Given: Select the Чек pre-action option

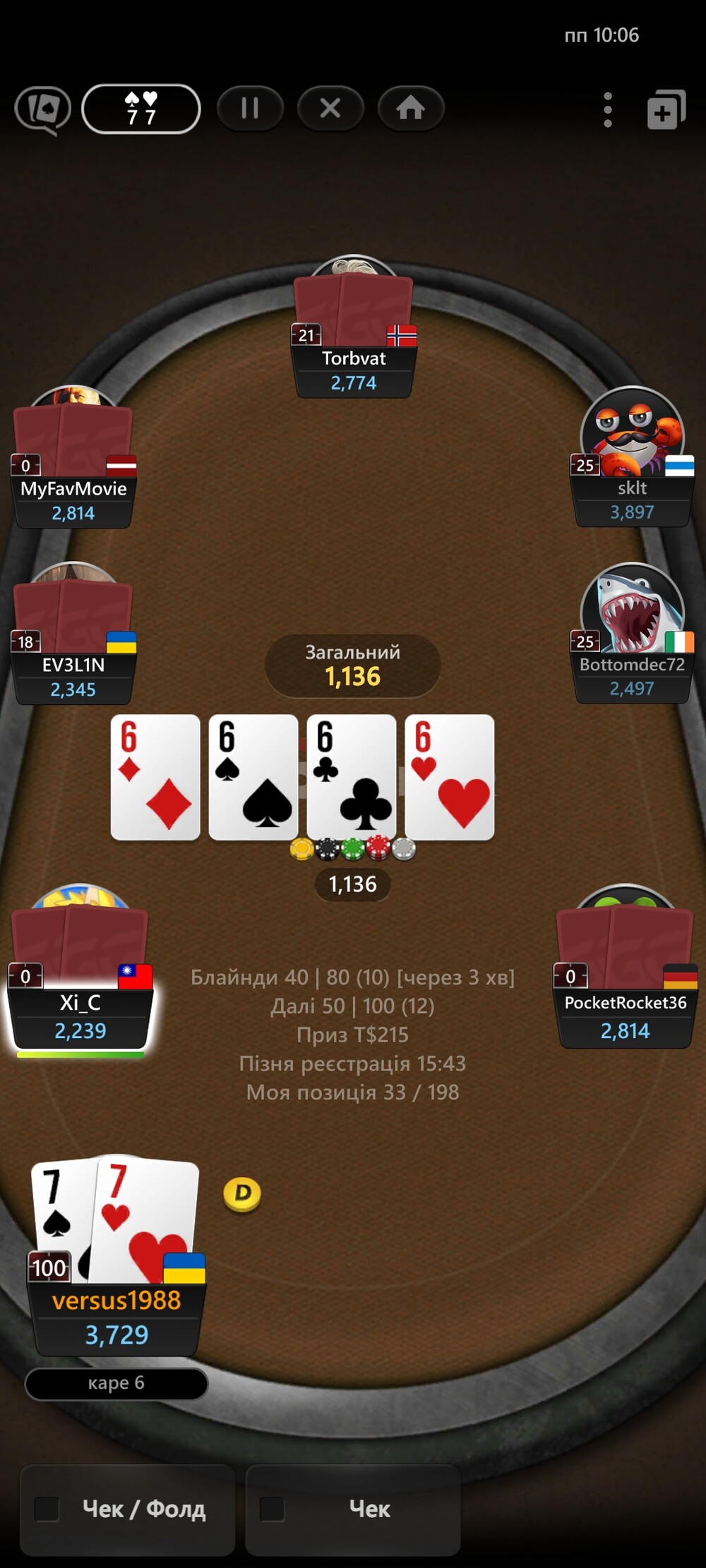Looking at the screenshot, I should 353,1509.
